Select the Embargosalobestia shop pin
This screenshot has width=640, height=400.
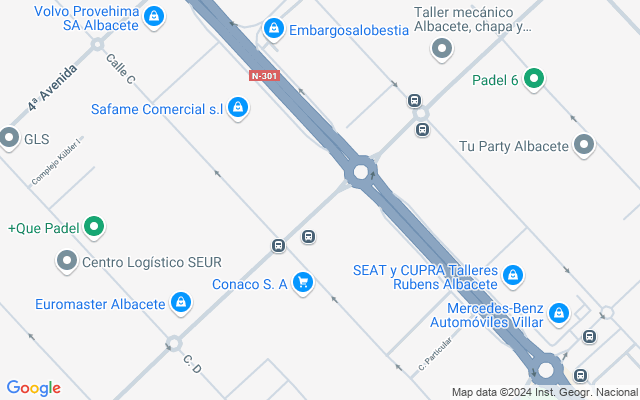pyautogui.click(x=273, y=30)
